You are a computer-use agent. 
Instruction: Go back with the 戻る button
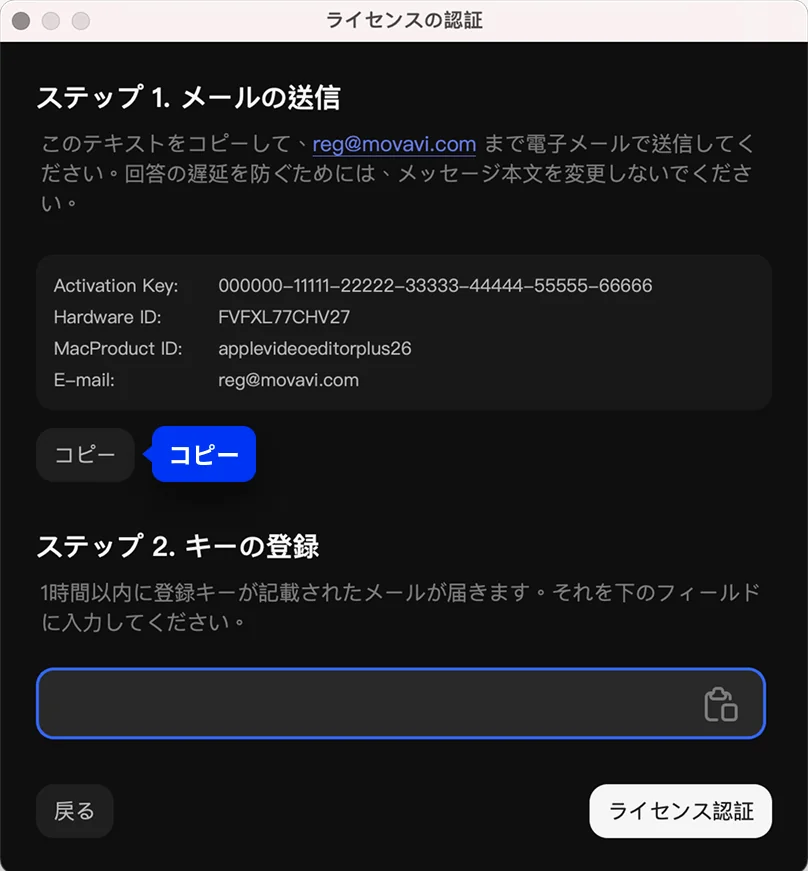pos(75,811)
